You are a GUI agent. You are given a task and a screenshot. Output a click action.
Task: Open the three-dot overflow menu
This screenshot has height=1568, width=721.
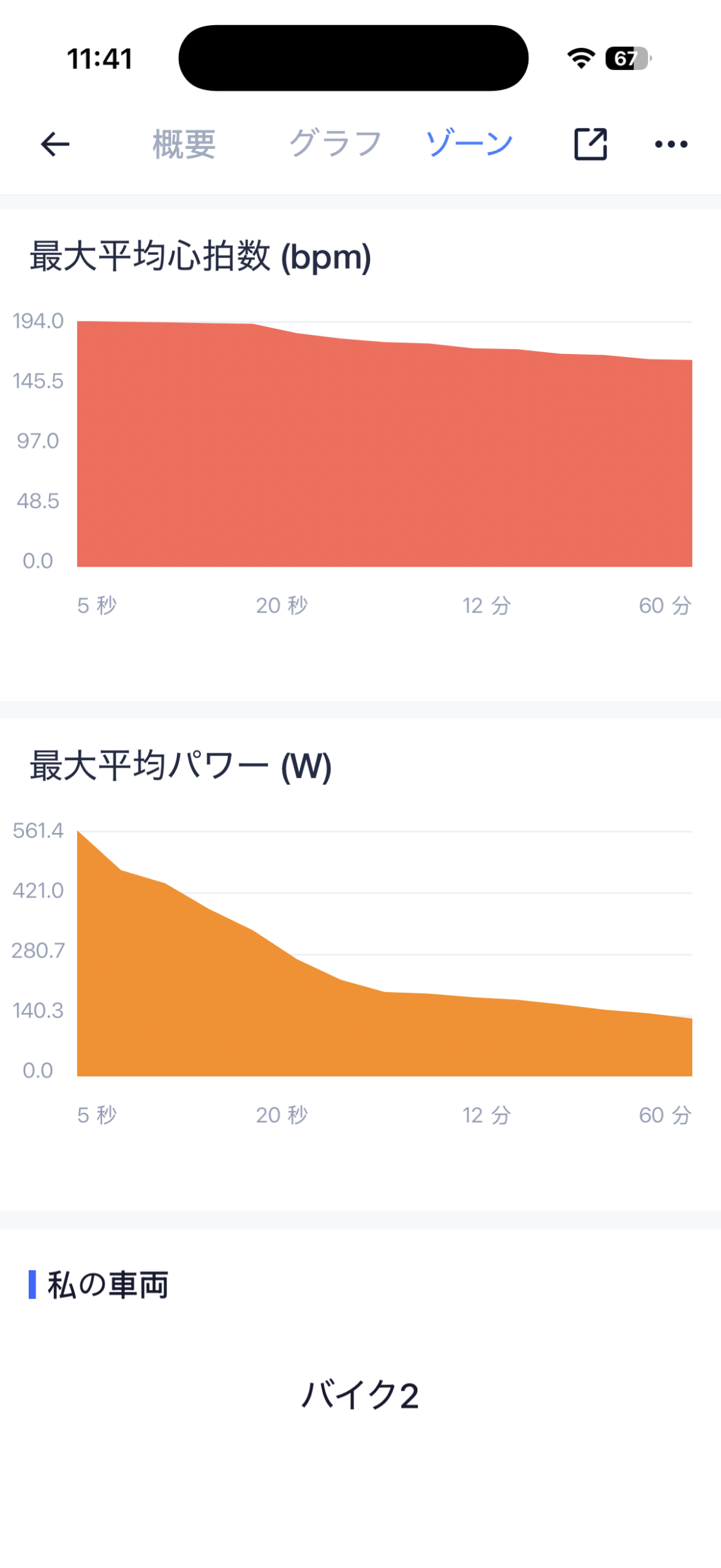click(671, 145)
